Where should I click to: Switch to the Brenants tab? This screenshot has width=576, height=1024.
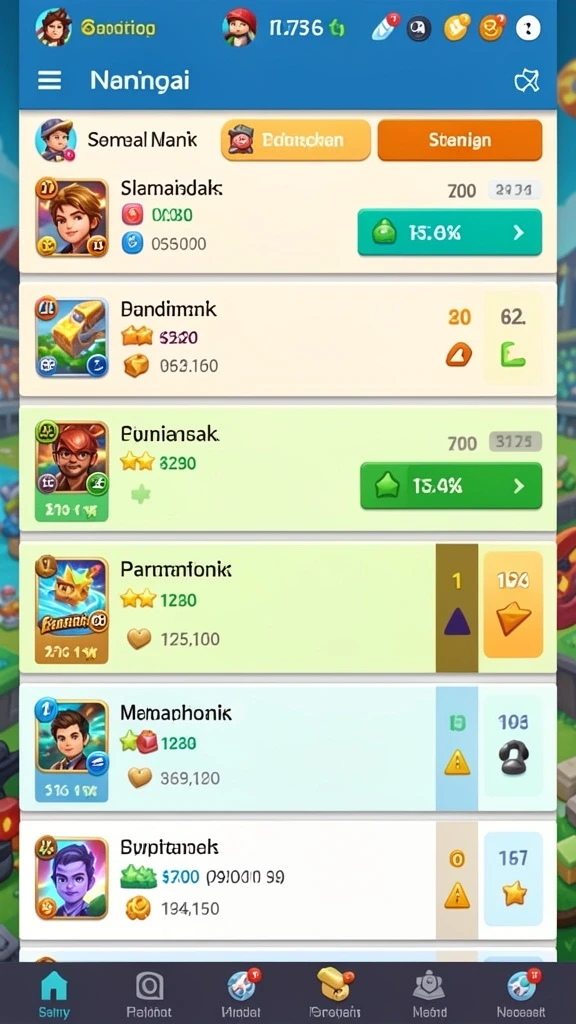(334, 993)
